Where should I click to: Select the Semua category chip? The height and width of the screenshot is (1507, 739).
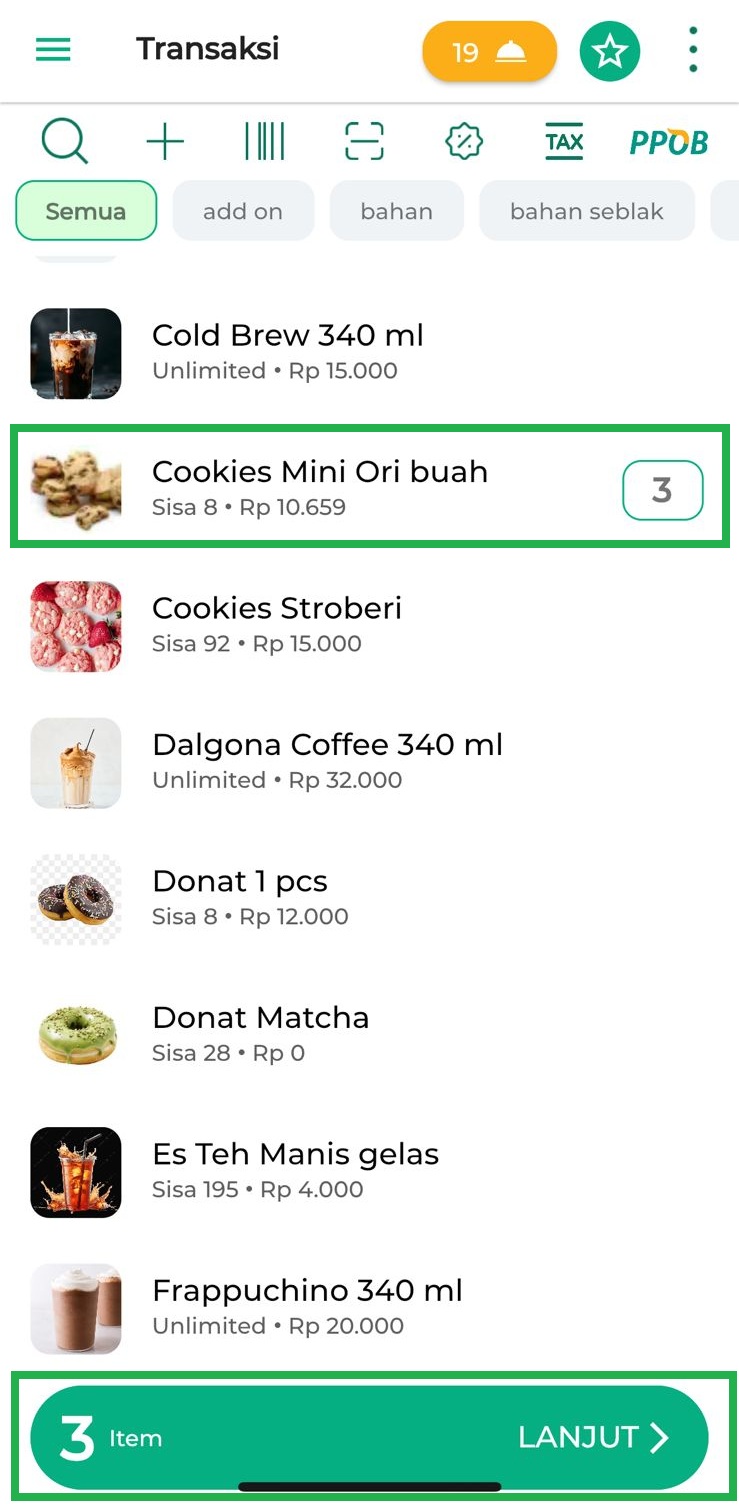[x=86, y=211]
